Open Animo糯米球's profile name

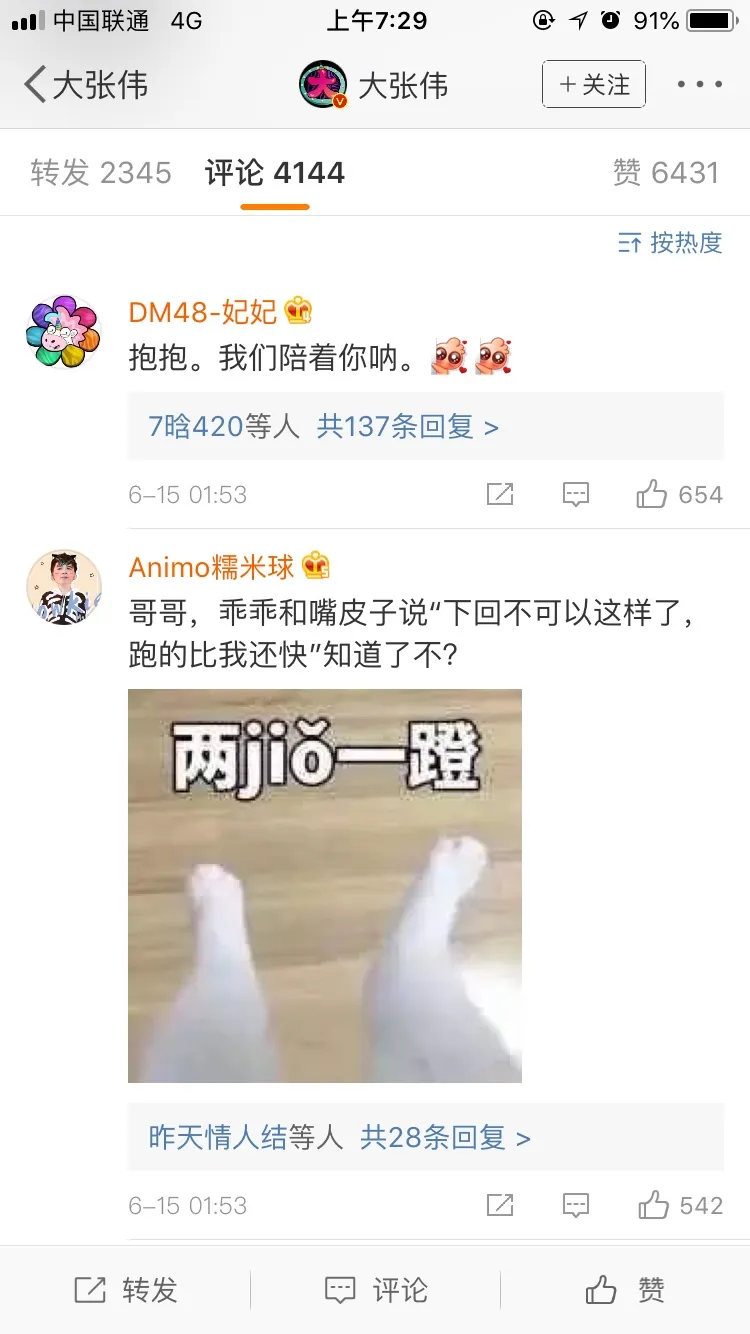click(211, 567)
